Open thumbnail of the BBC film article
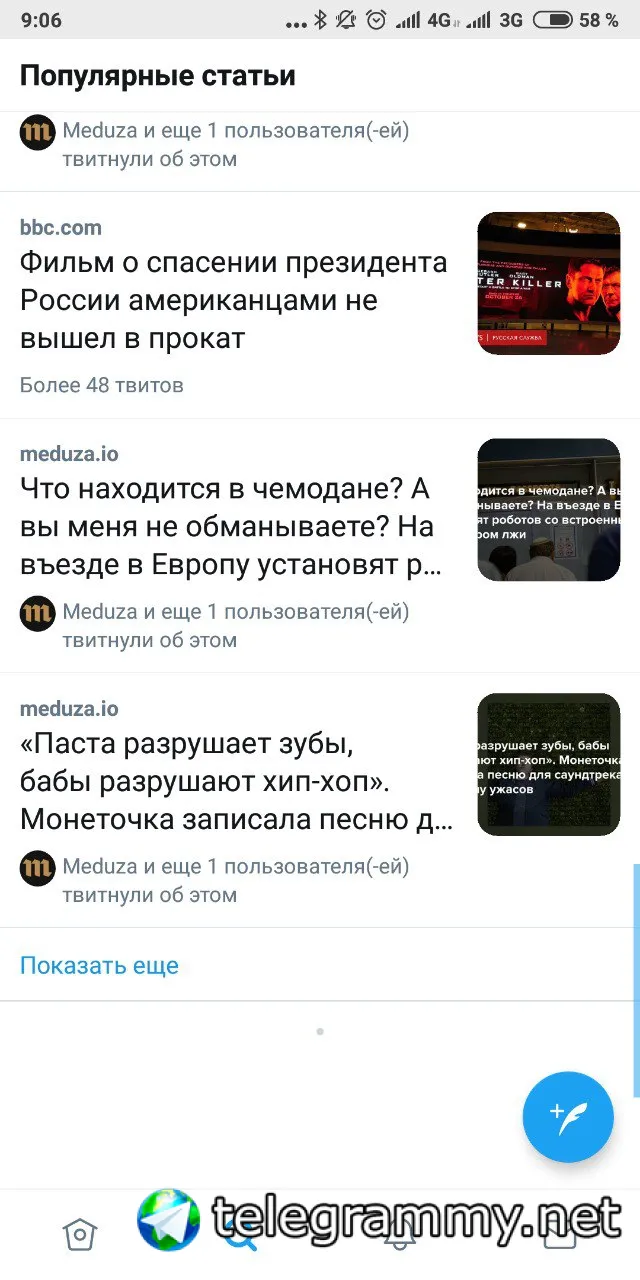 pyautogui.click(x=548, y=284)
